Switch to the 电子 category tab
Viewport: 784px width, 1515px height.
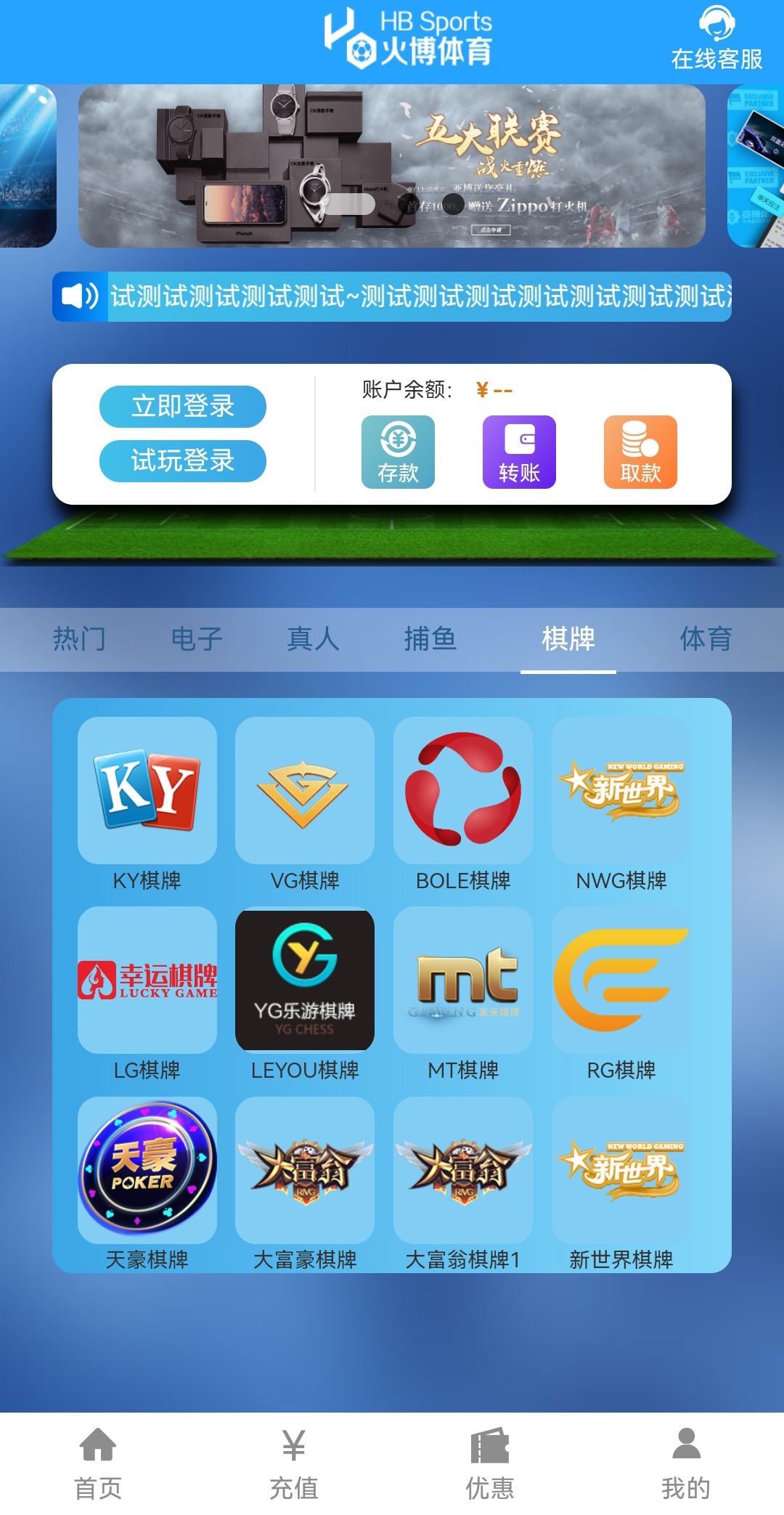click(x=196, y=639)
